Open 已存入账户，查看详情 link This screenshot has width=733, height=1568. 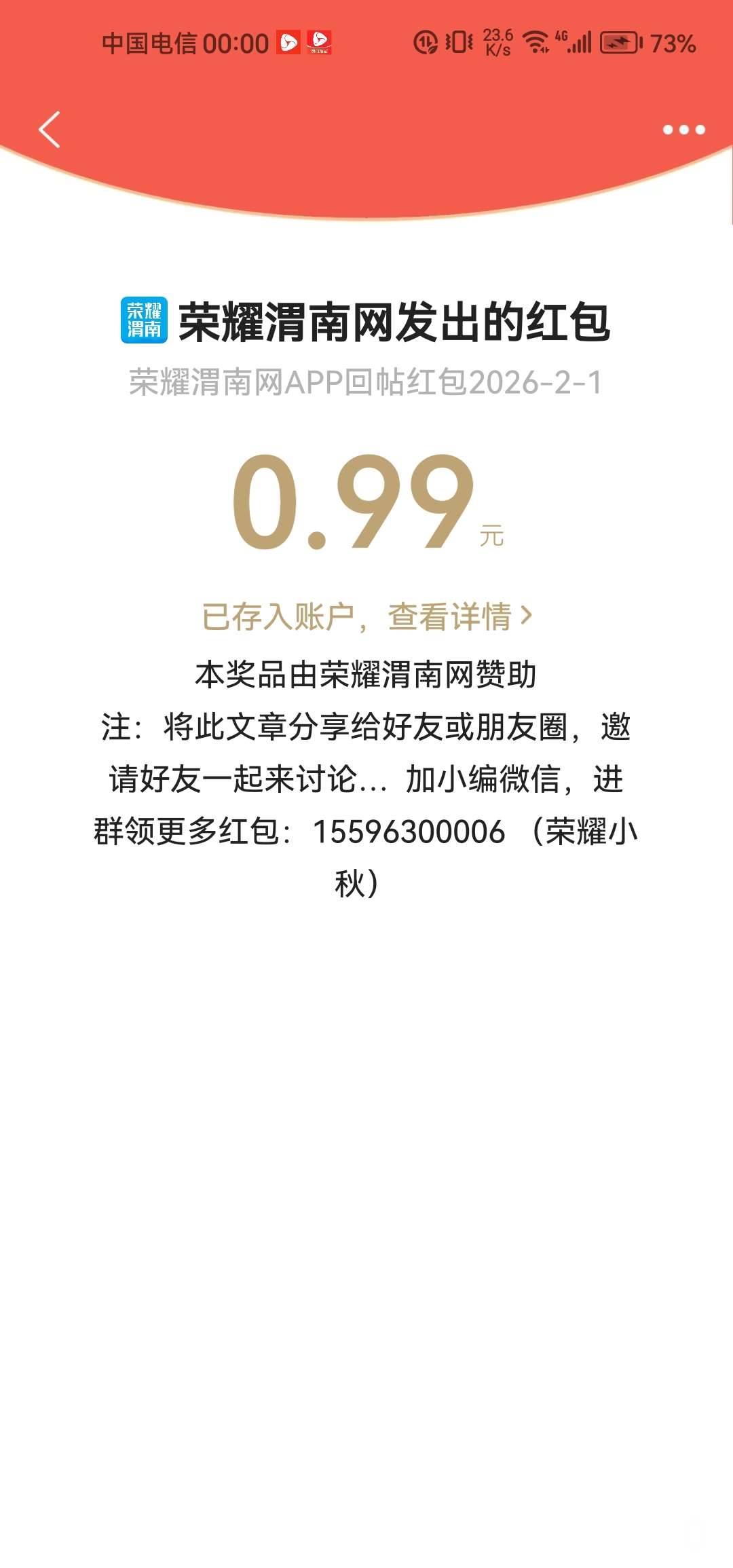pos(366,616)
